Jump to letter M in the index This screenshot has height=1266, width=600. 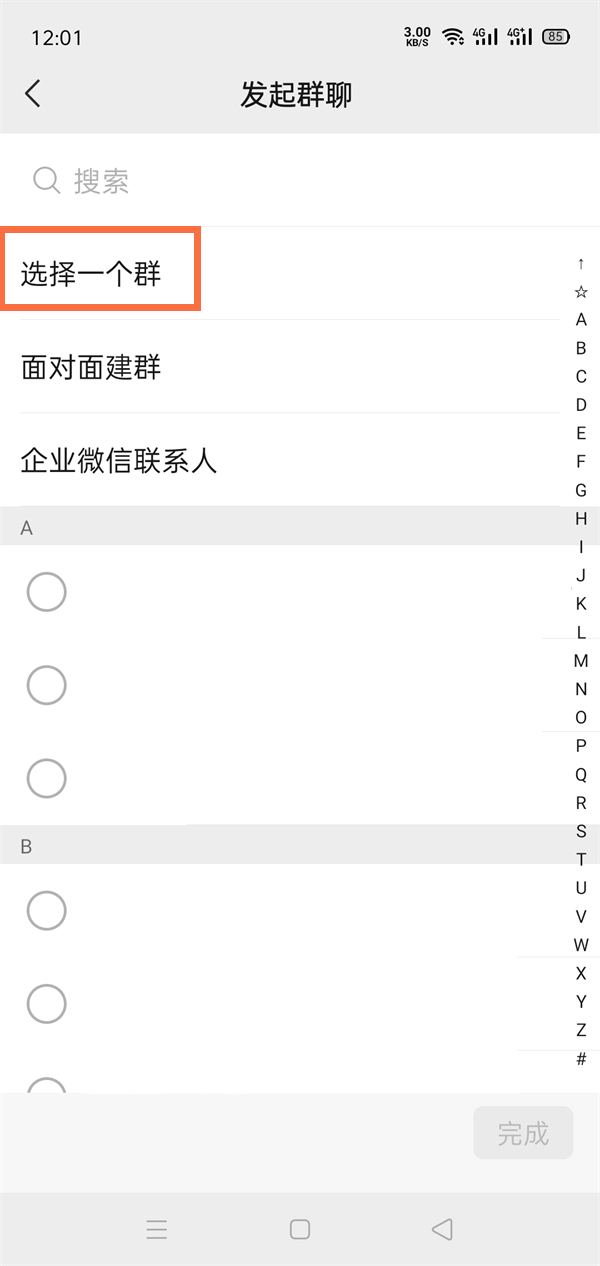581,661
